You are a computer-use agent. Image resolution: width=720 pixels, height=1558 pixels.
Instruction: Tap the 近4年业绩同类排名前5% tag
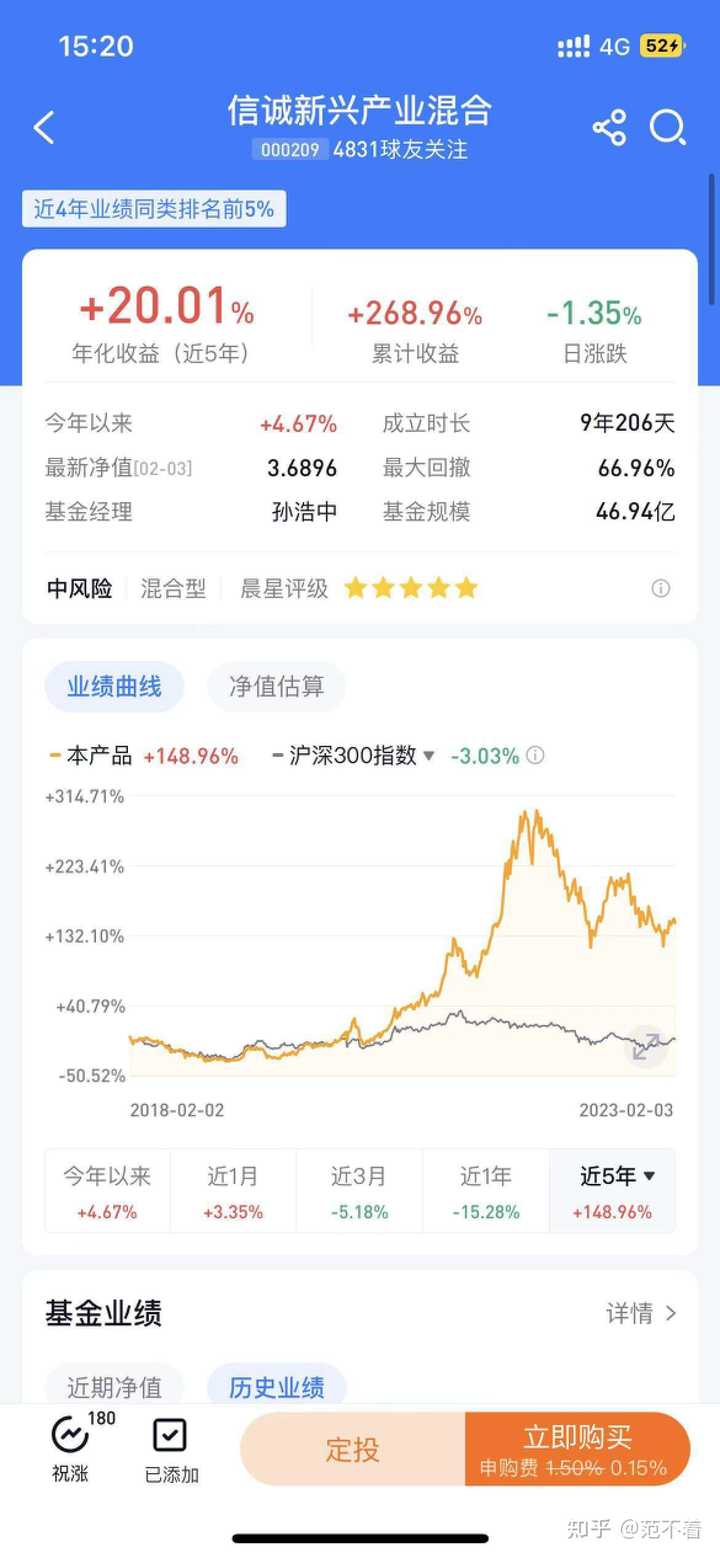tap(154, 209)
